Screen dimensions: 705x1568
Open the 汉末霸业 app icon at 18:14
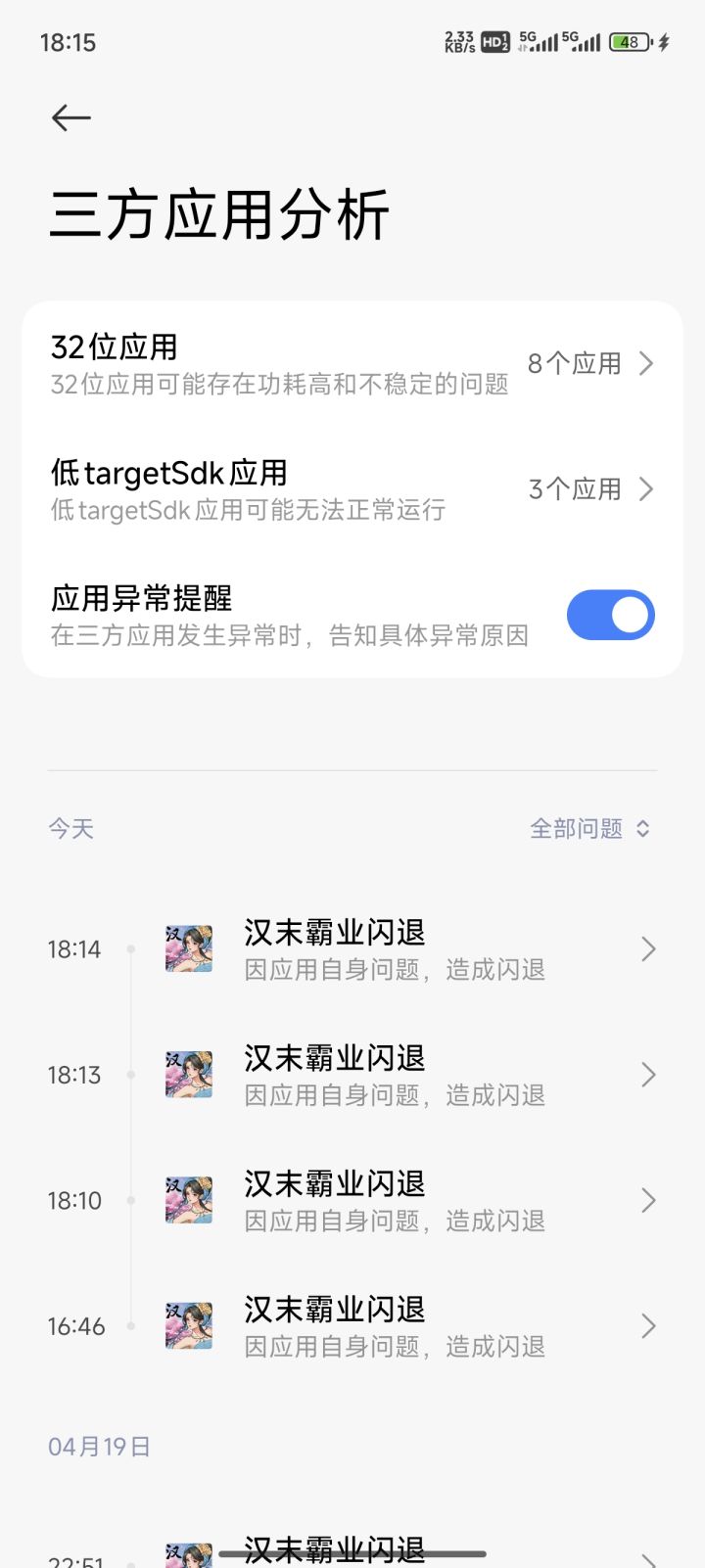click(188, 947)
